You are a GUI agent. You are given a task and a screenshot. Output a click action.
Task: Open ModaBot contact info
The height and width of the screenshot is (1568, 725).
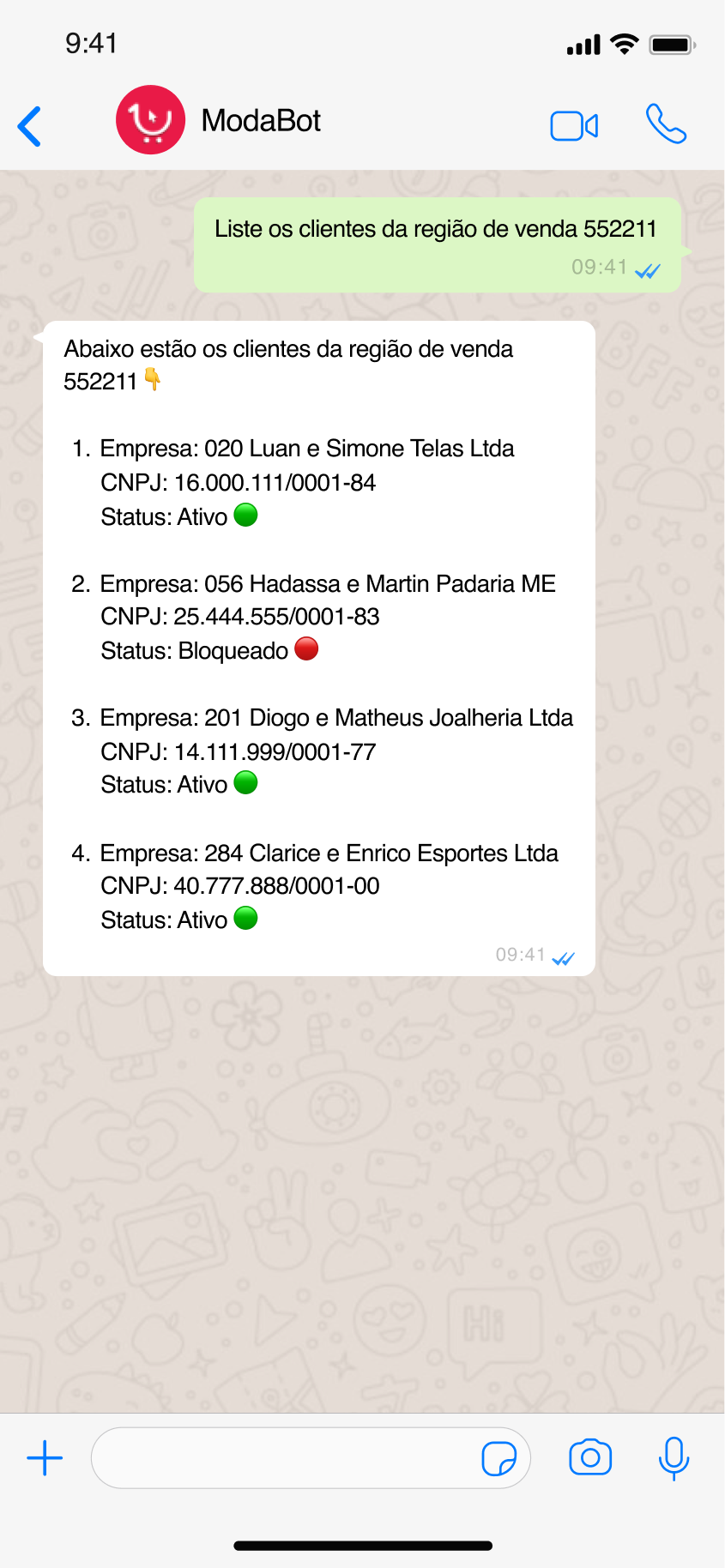[260, 121]
